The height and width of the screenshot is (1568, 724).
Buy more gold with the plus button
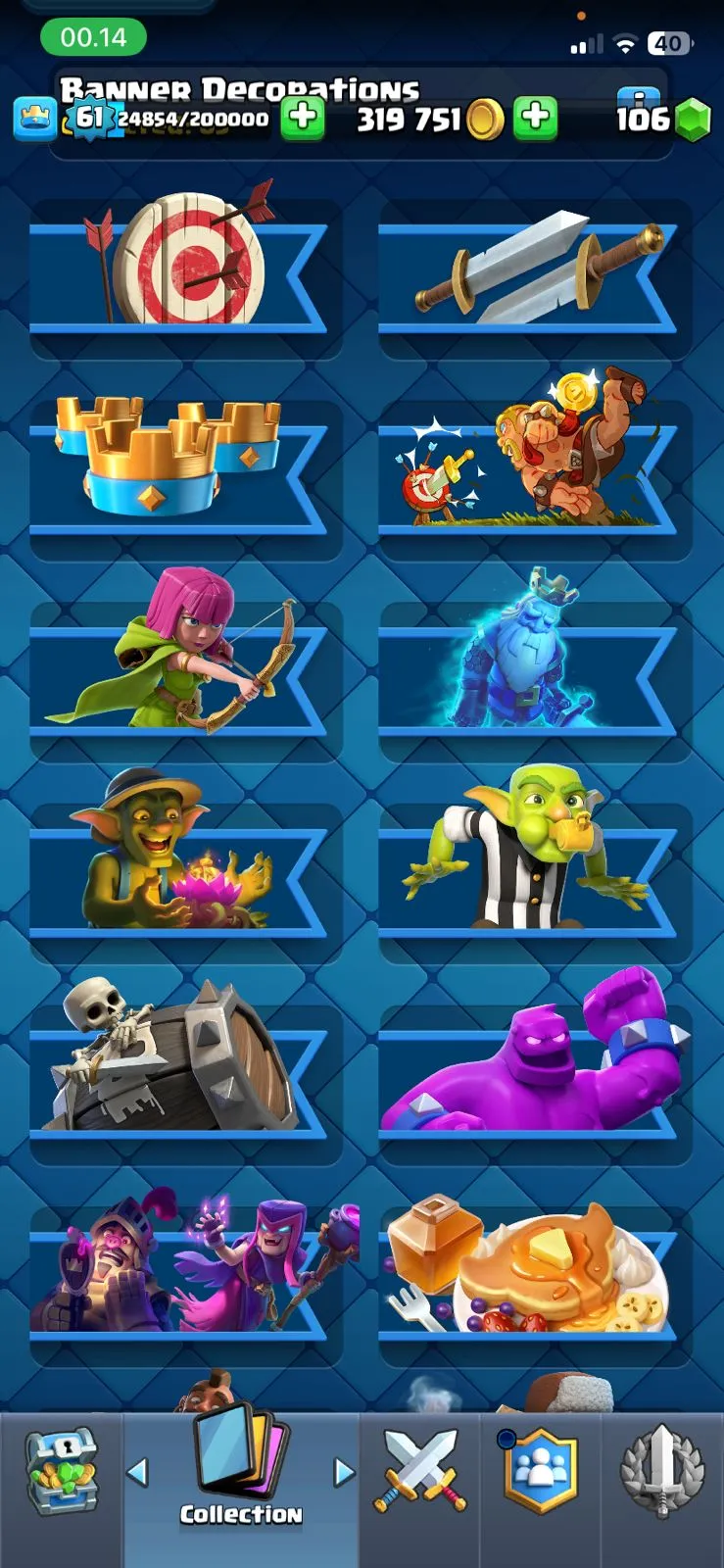click(535, 119)
